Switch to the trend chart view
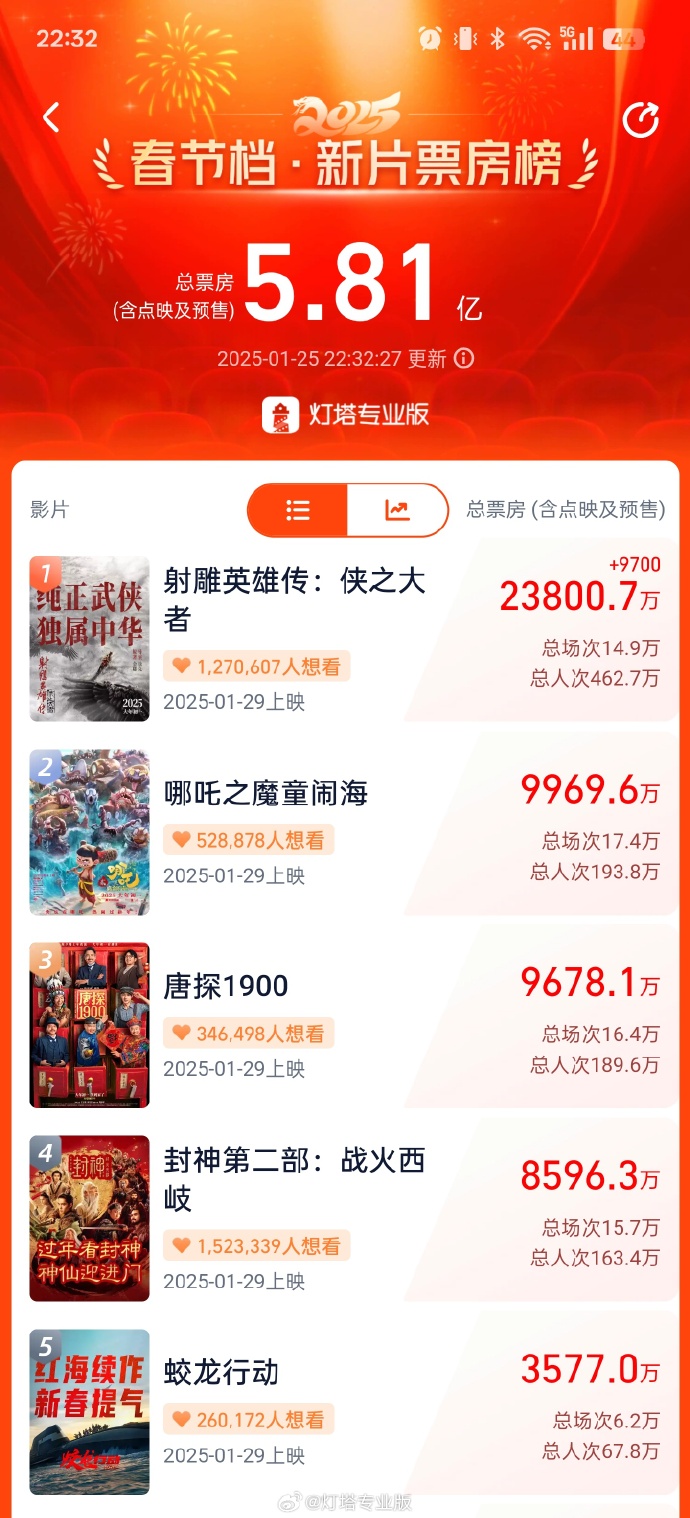 pos(397,510)
